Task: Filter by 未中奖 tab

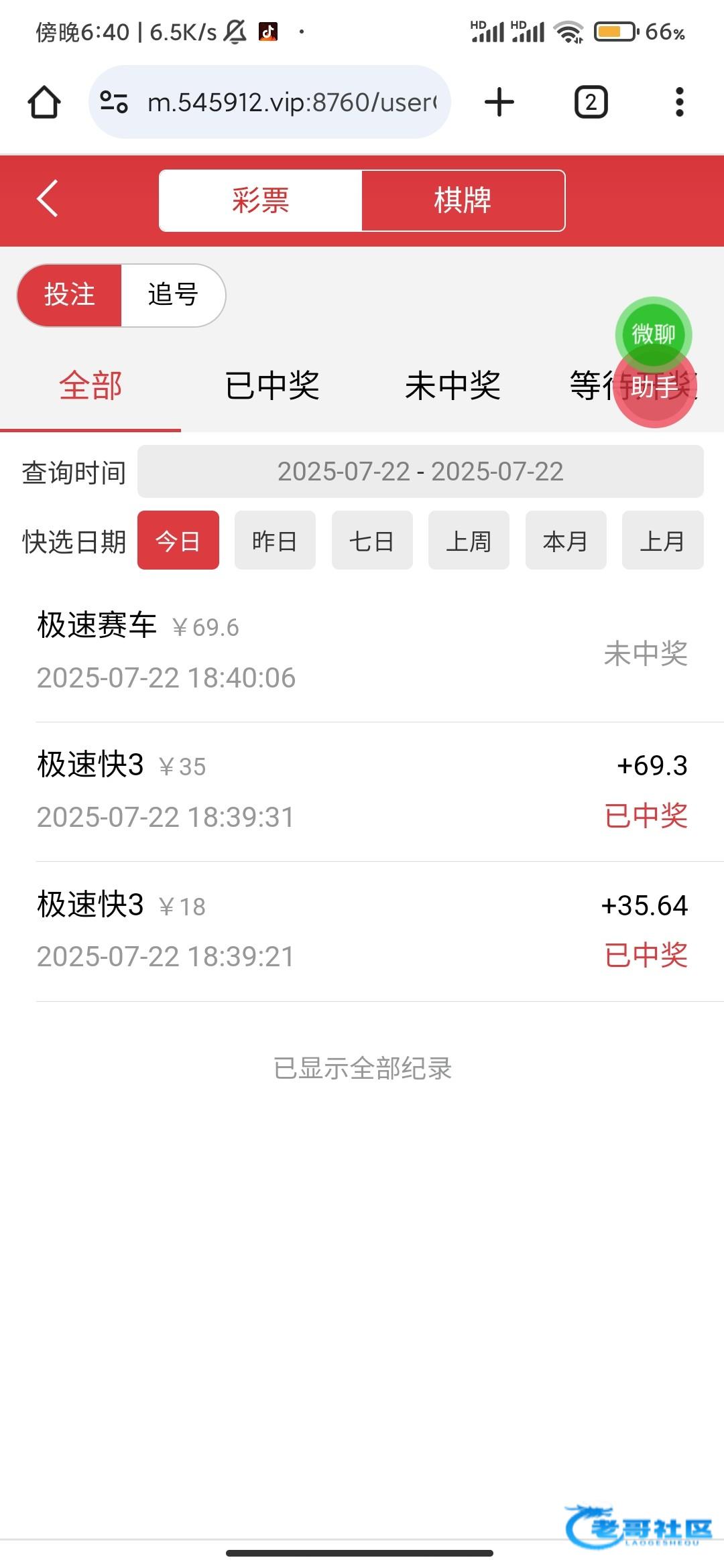Action: coord(452,386)
